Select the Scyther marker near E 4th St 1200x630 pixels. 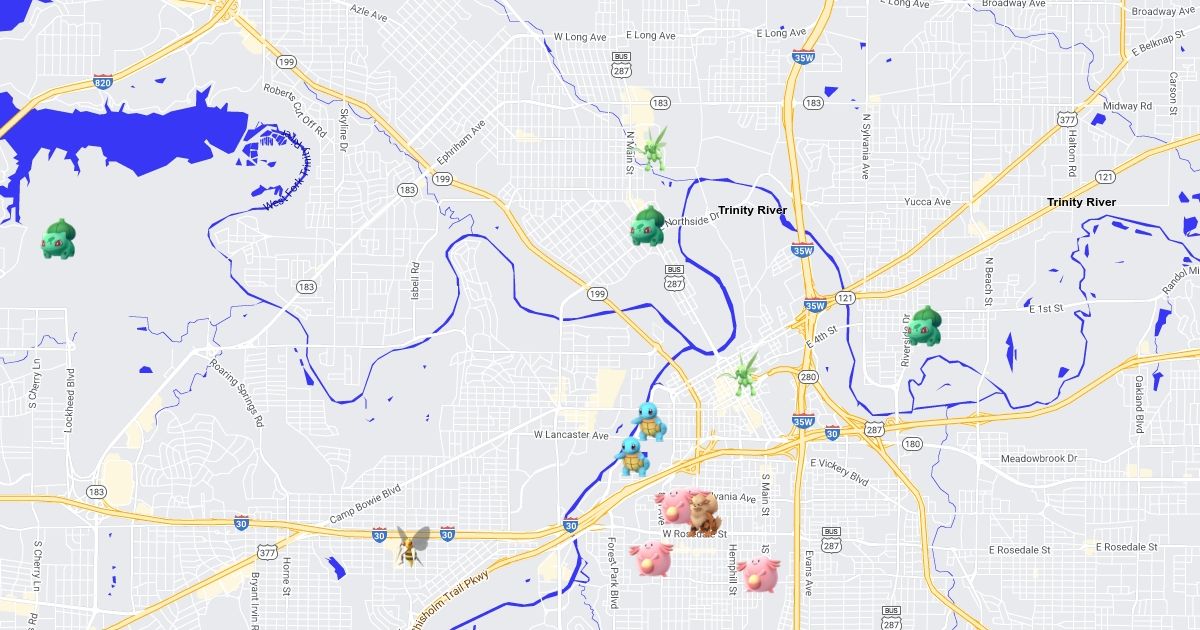point(743,374)
